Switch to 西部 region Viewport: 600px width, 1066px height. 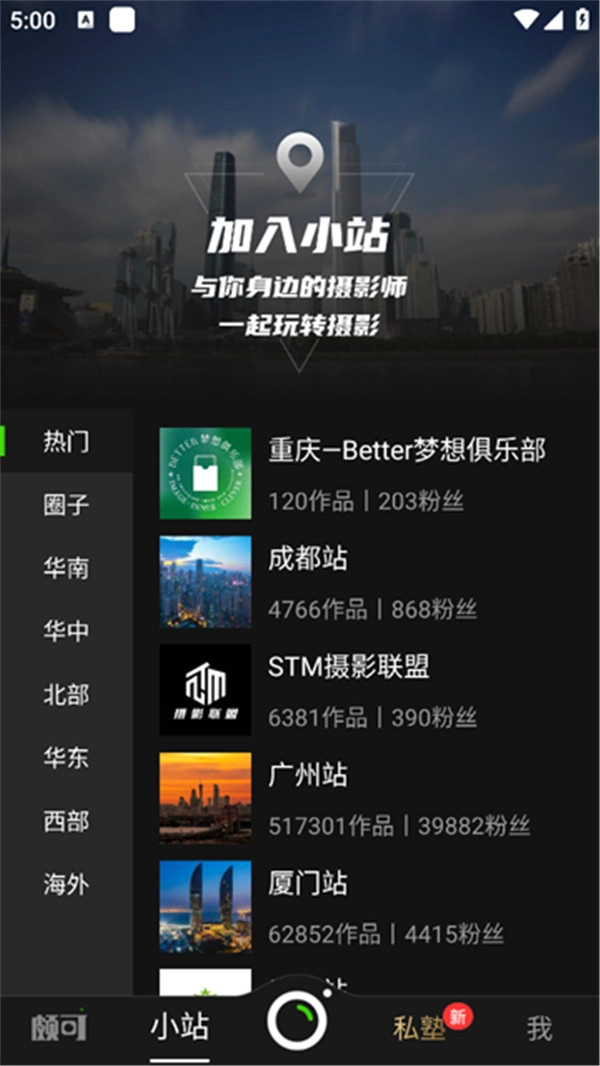tap(66, 821)
